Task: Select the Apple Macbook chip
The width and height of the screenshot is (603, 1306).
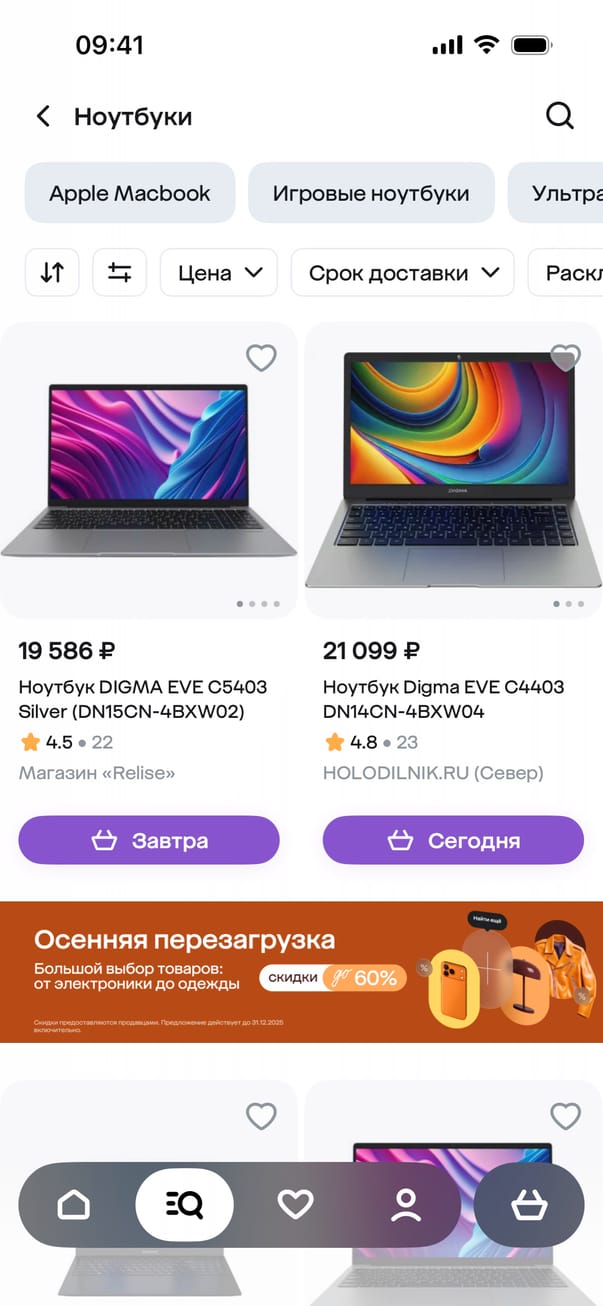Action: coord(130,193)
